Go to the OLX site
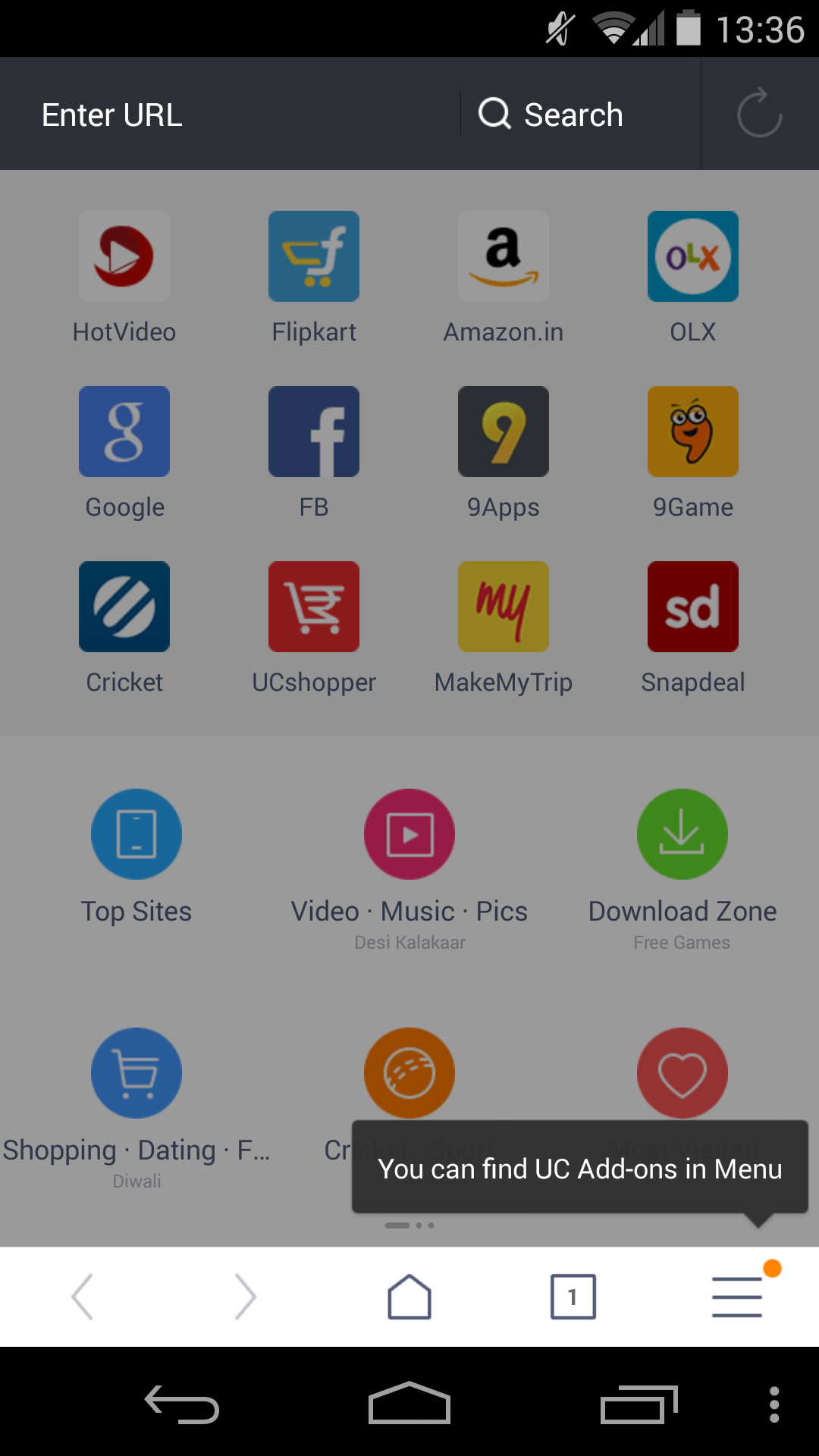The width and height of the screenshot is (819, 1456). (693, 278)
